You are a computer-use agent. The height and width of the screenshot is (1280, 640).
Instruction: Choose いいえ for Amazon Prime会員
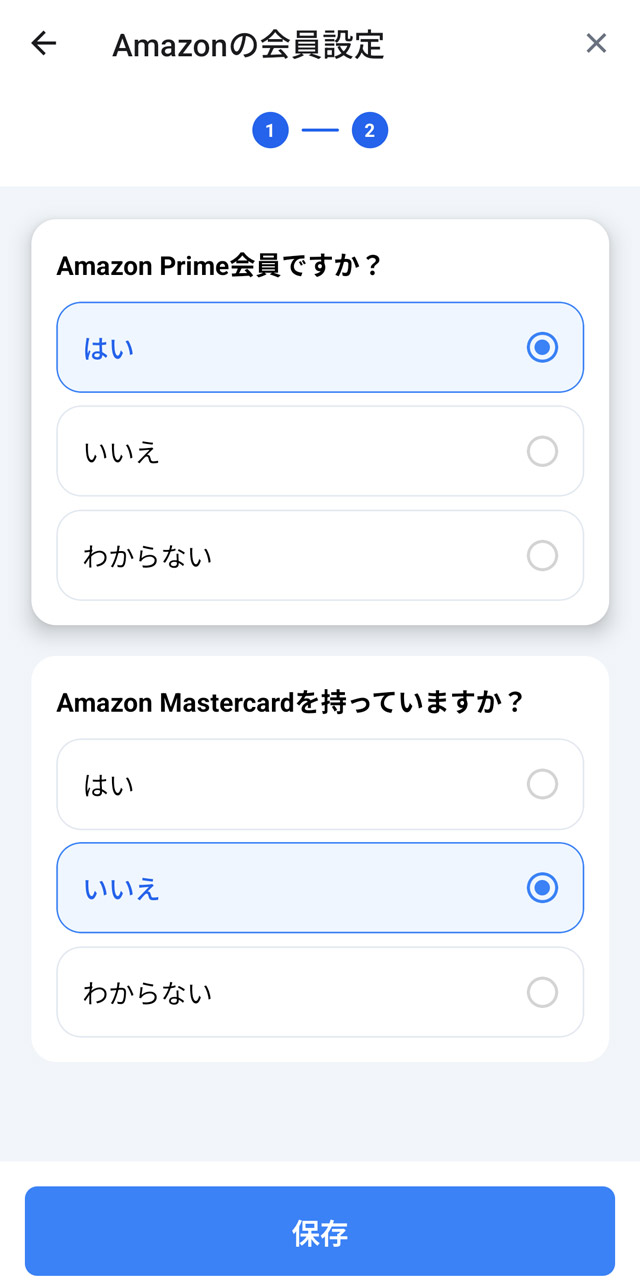pos(320,451)
